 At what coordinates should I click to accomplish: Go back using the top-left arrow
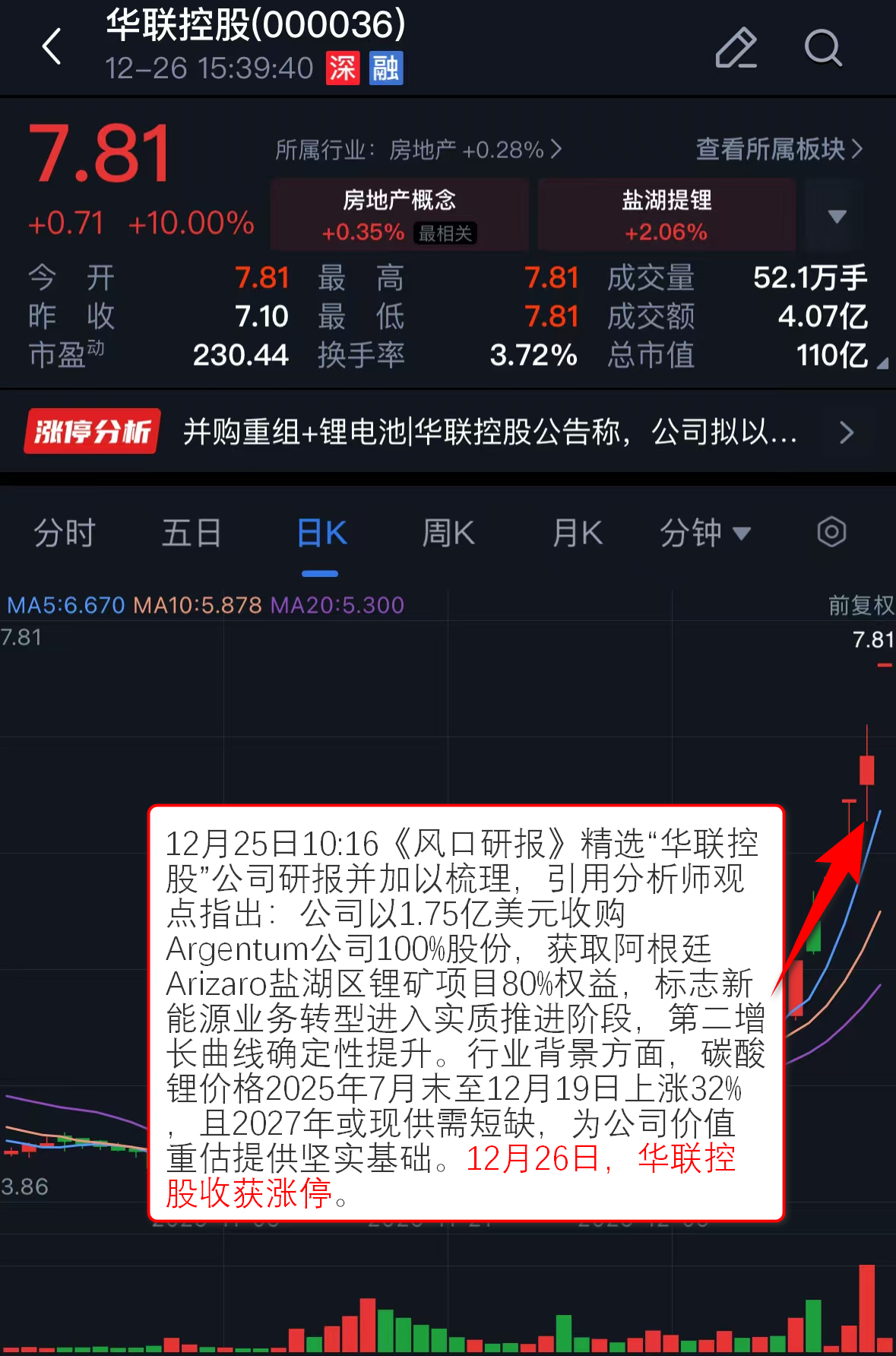[52, 47]
